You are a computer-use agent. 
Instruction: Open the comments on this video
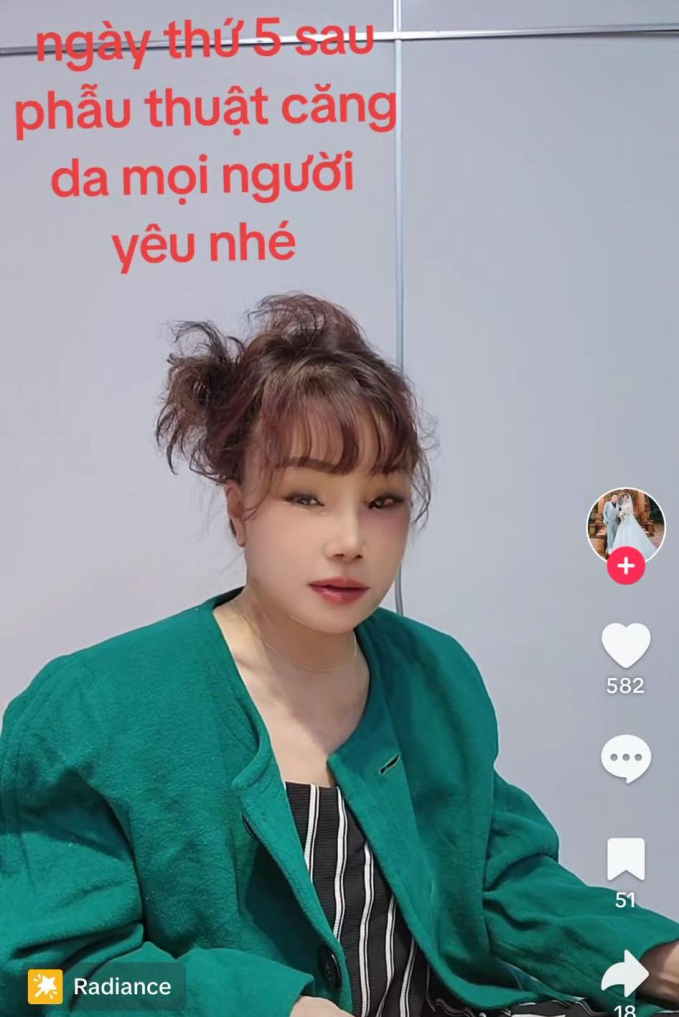625,759
